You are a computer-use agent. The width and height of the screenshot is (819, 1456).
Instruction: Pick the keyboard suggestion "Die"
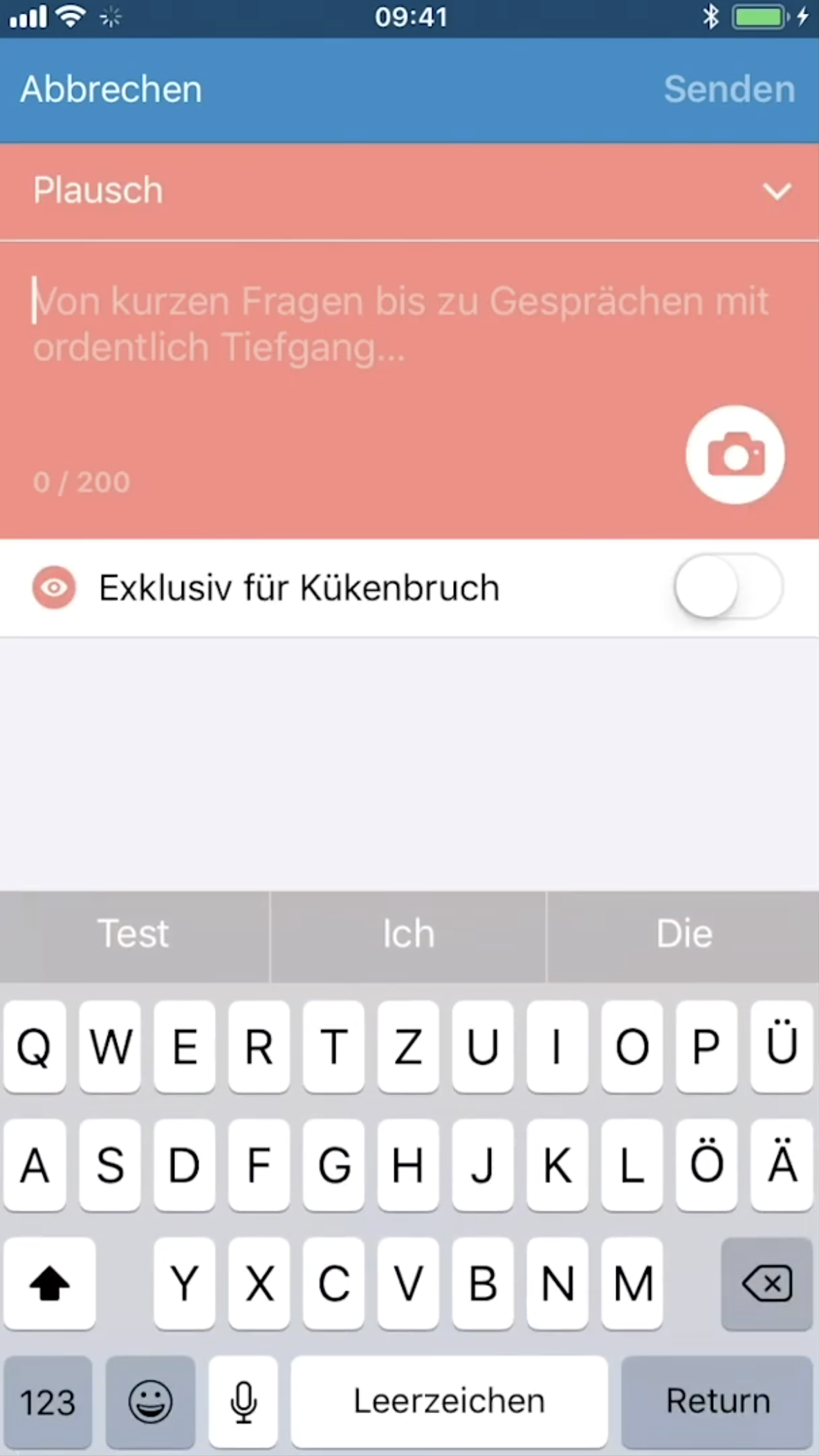[x=683, y=934]
